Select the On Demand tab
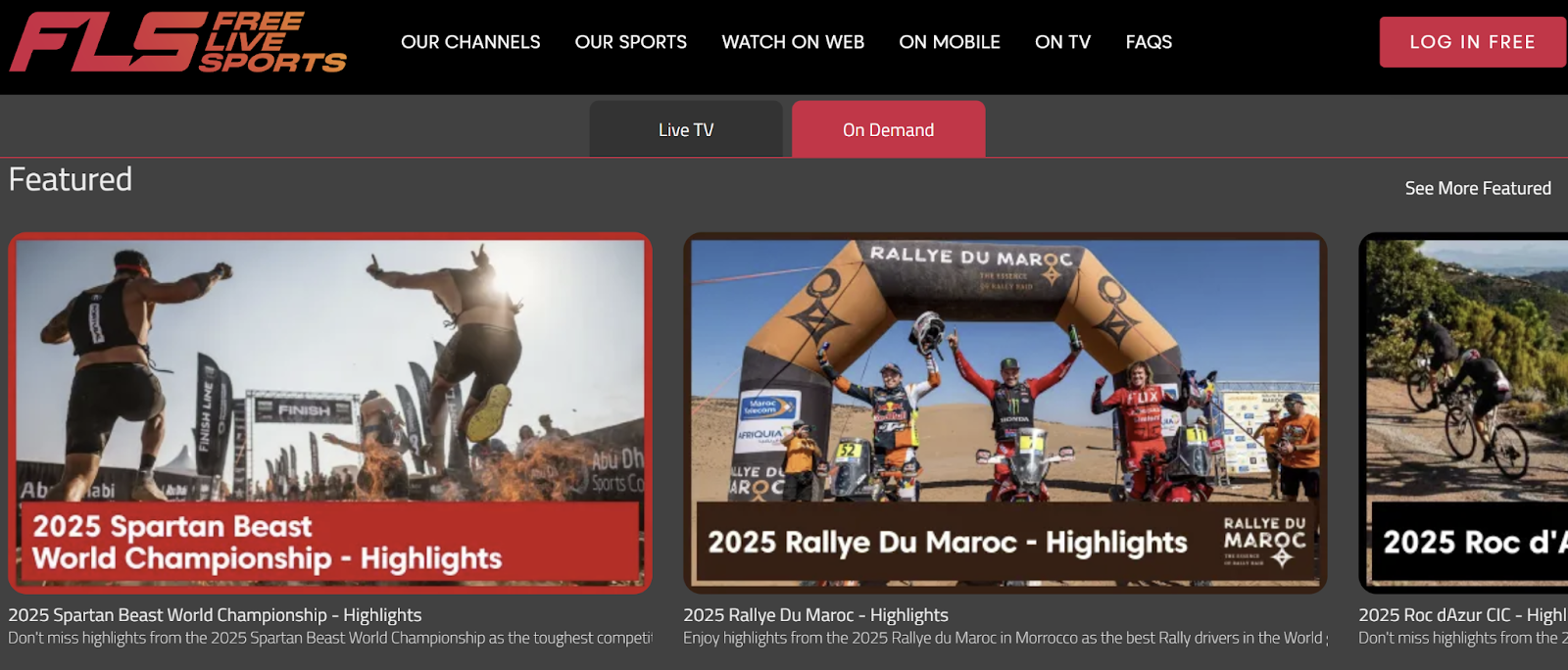 point(888,129)
